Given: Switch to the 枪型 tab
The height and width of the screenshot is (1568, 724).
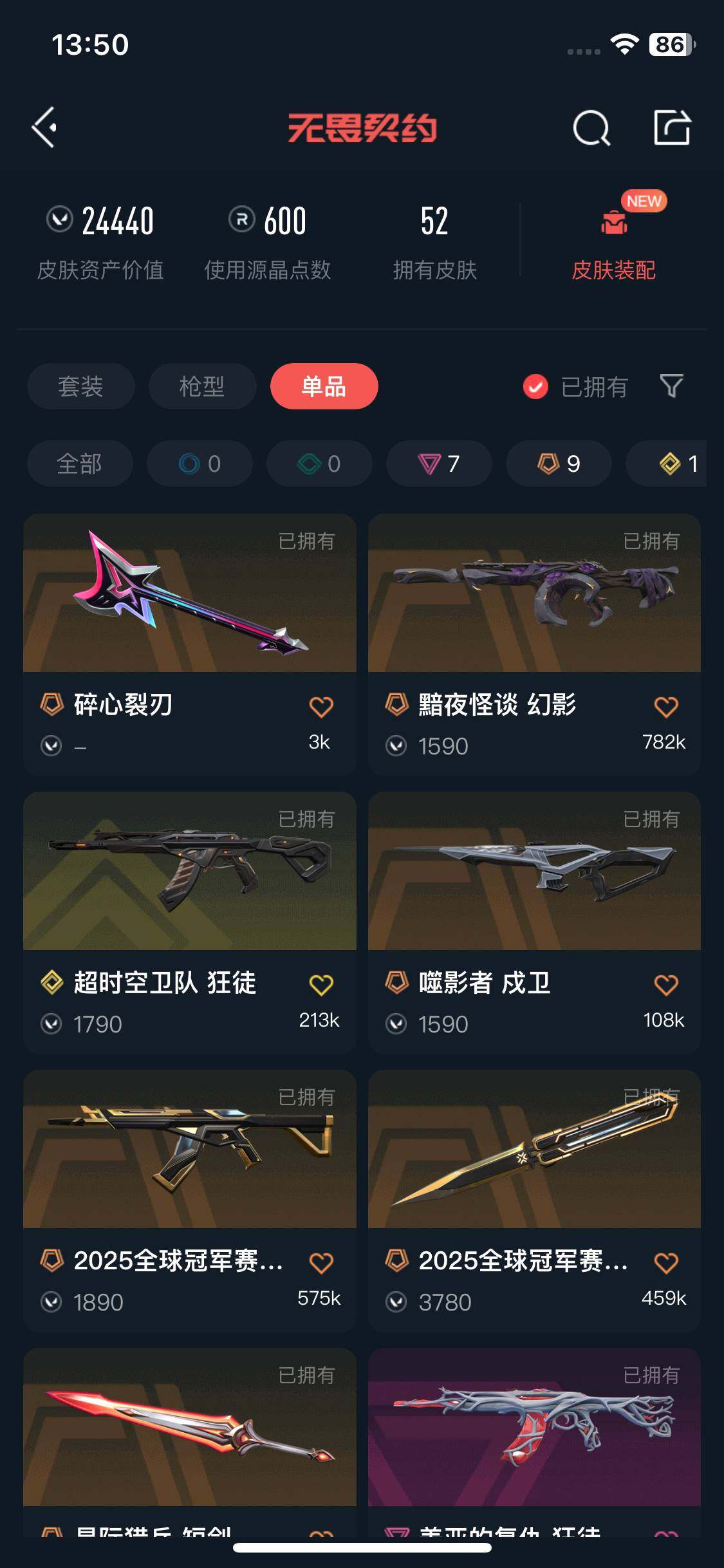Looking at the screenshot, I should click(201, 386).
